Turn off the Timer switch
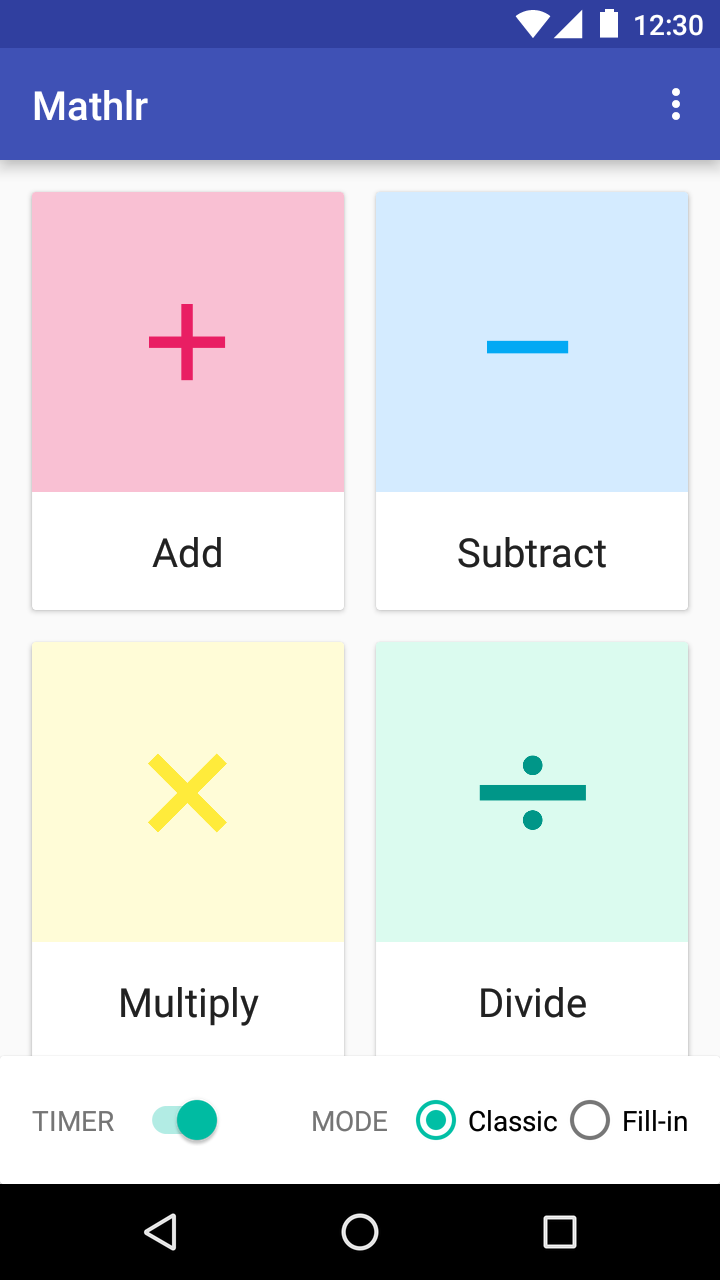The image size is (720, 1280). 186,1120
